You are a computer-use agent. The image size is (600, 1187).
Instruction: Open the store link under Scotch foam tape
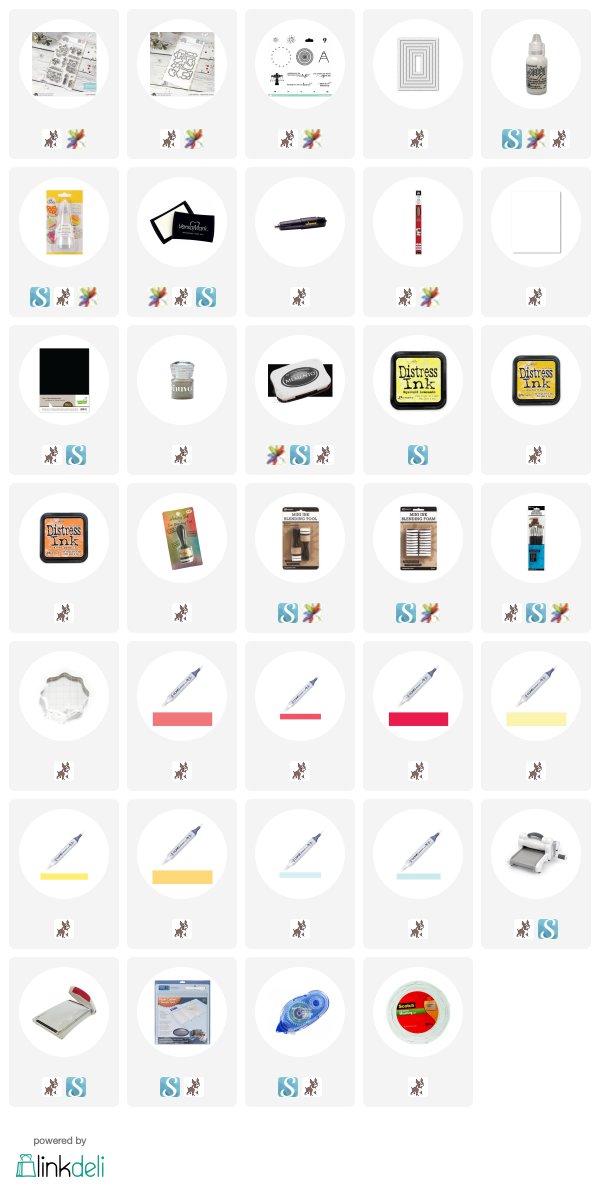tap(418, 1087)
